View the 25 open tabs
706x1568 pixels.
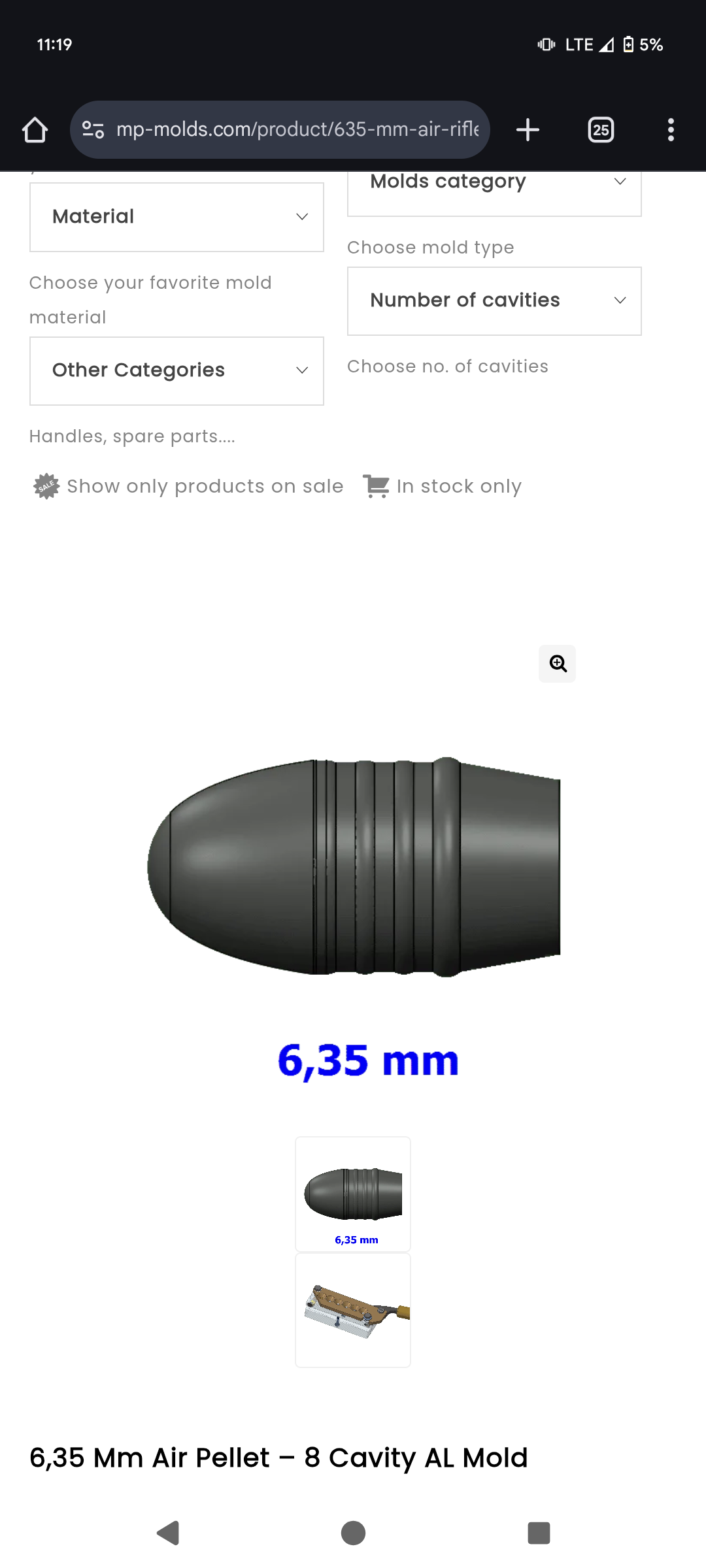601,130
